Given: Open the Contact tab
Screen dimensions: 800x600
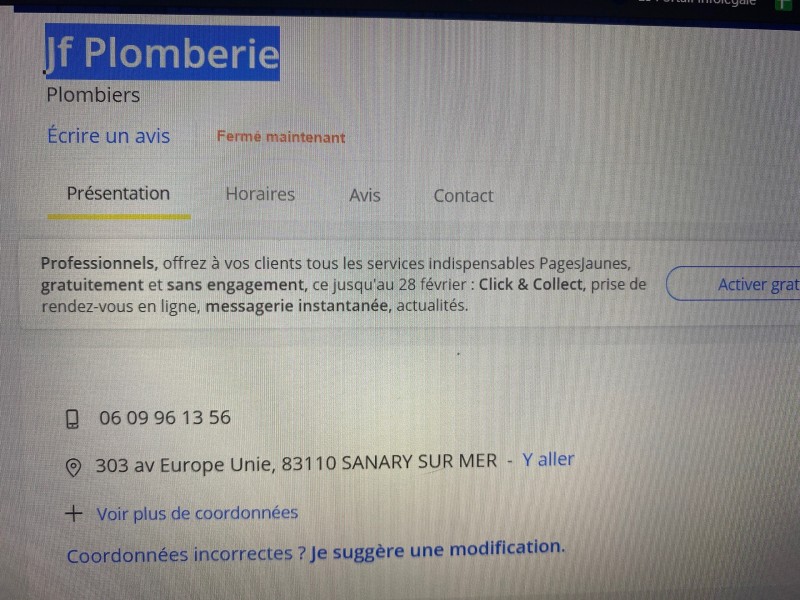Looking at the screenshot, I should (463, 196).
